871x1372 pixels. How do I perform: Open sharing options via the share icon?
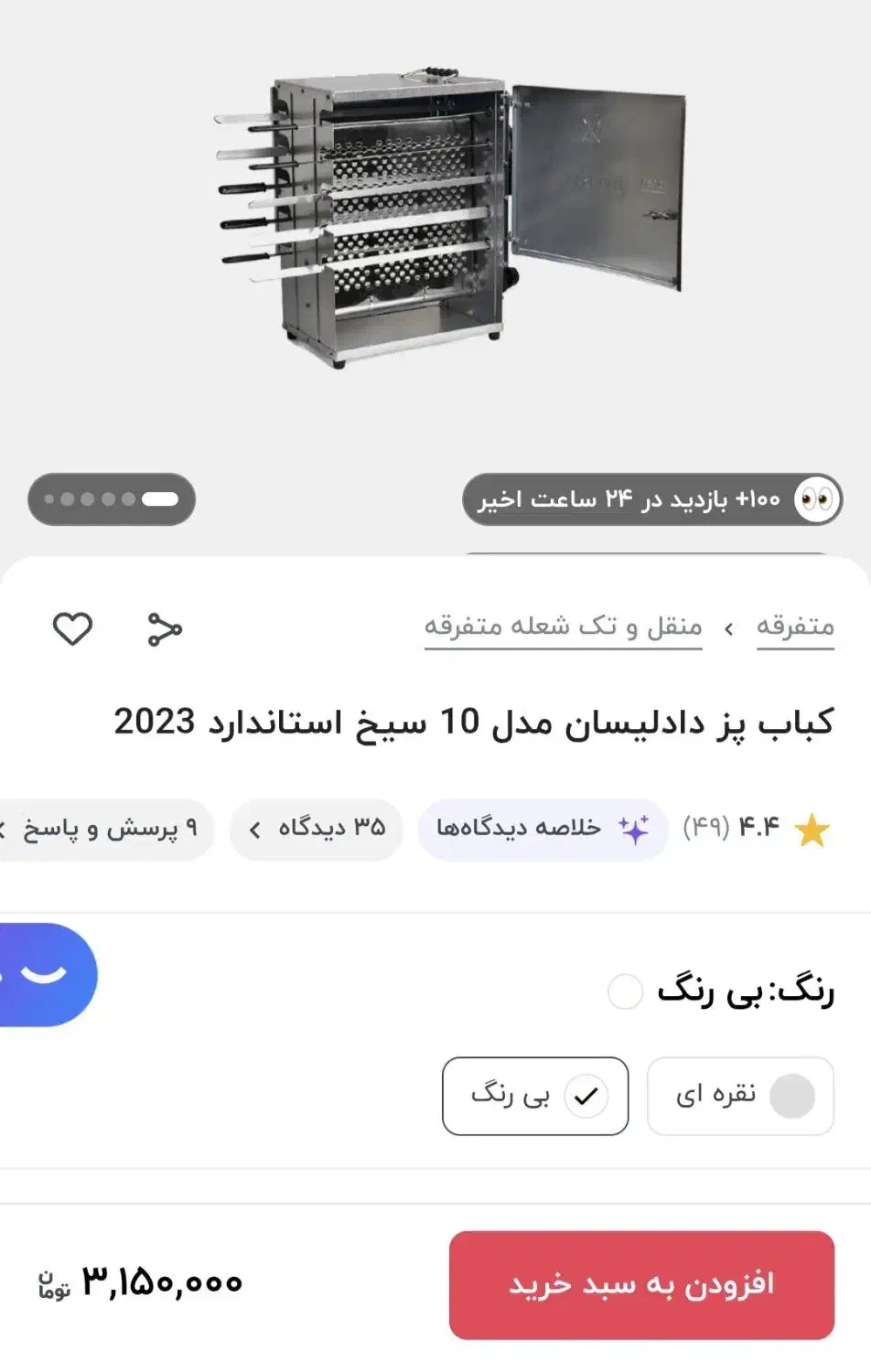165,628
